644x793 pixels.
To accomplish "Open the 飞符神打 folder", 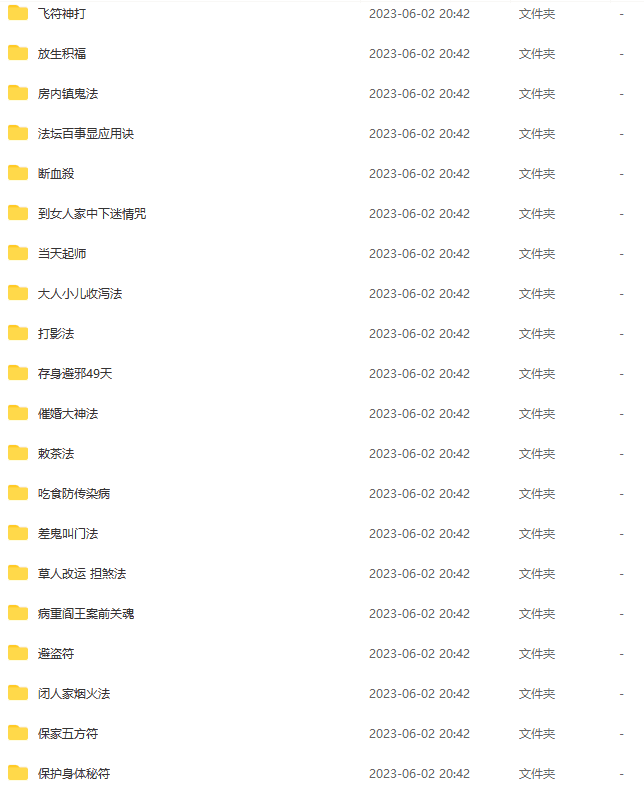I will click(61, 14).
